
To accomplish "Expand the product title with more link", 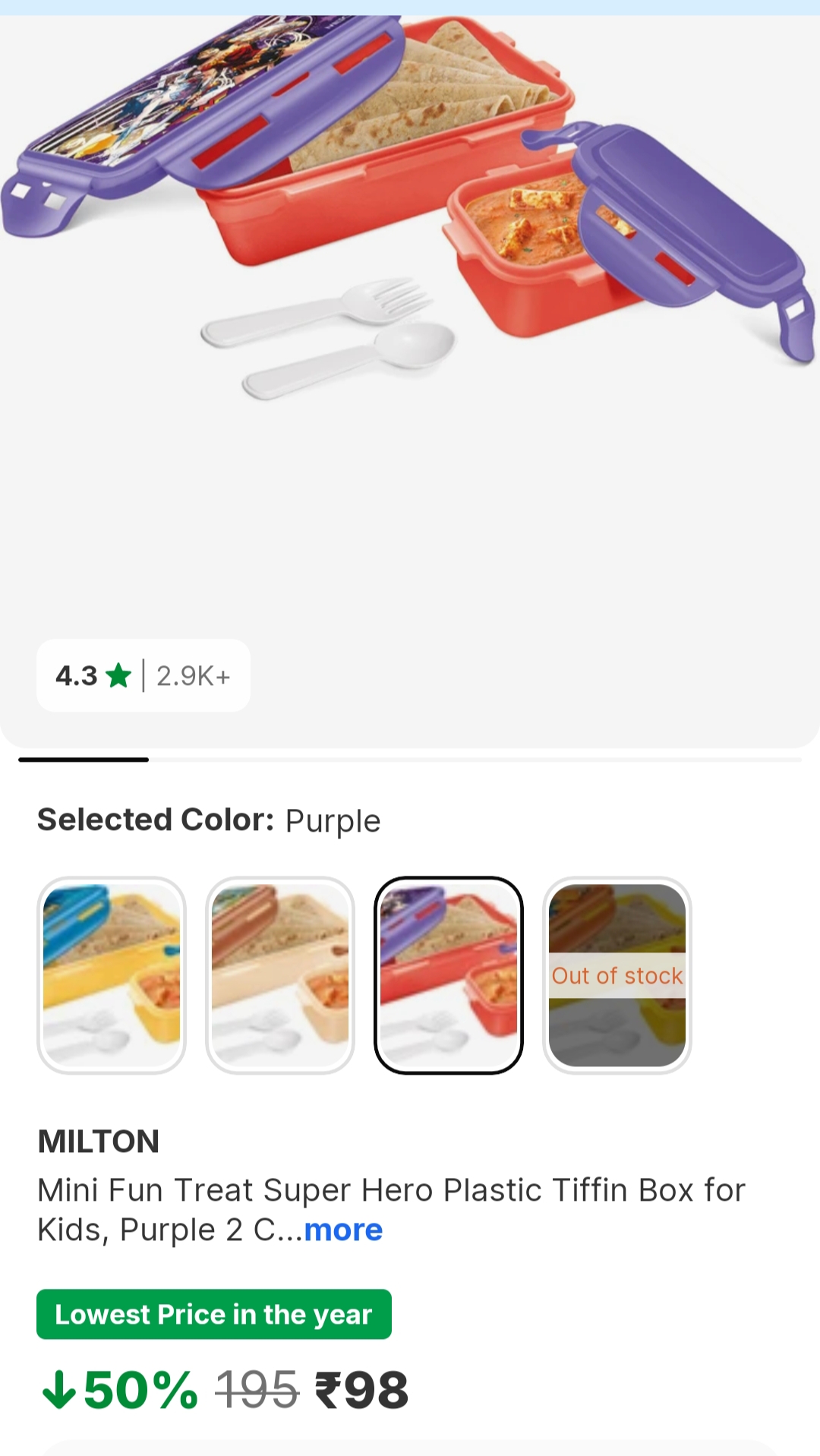I will point(343,1230).
